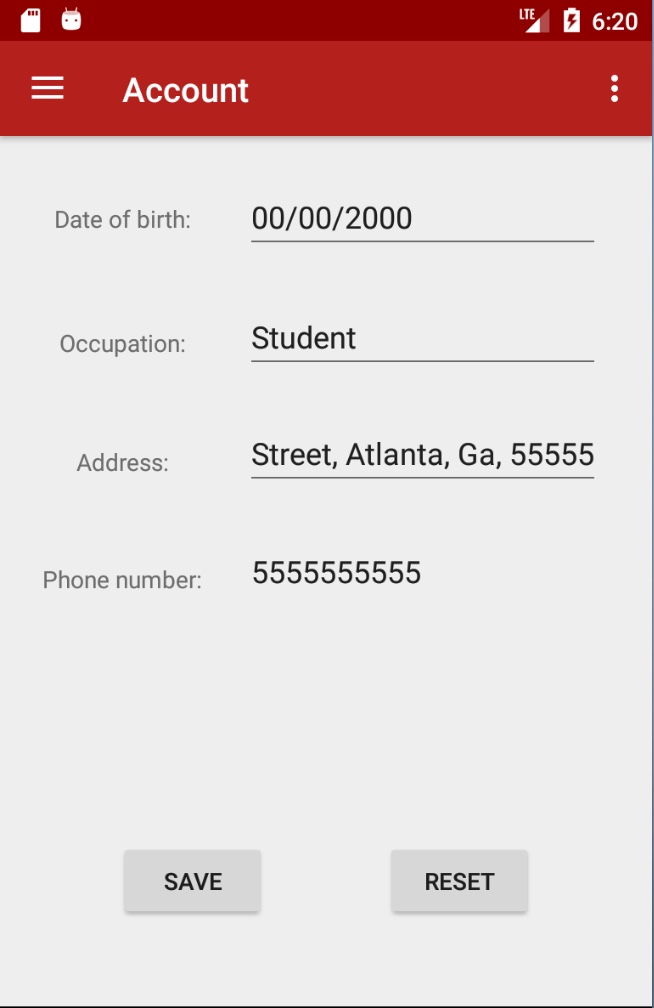Edit the Address field
The width and height of the screenshot is (654, 1008).
(x=421, y=456)
